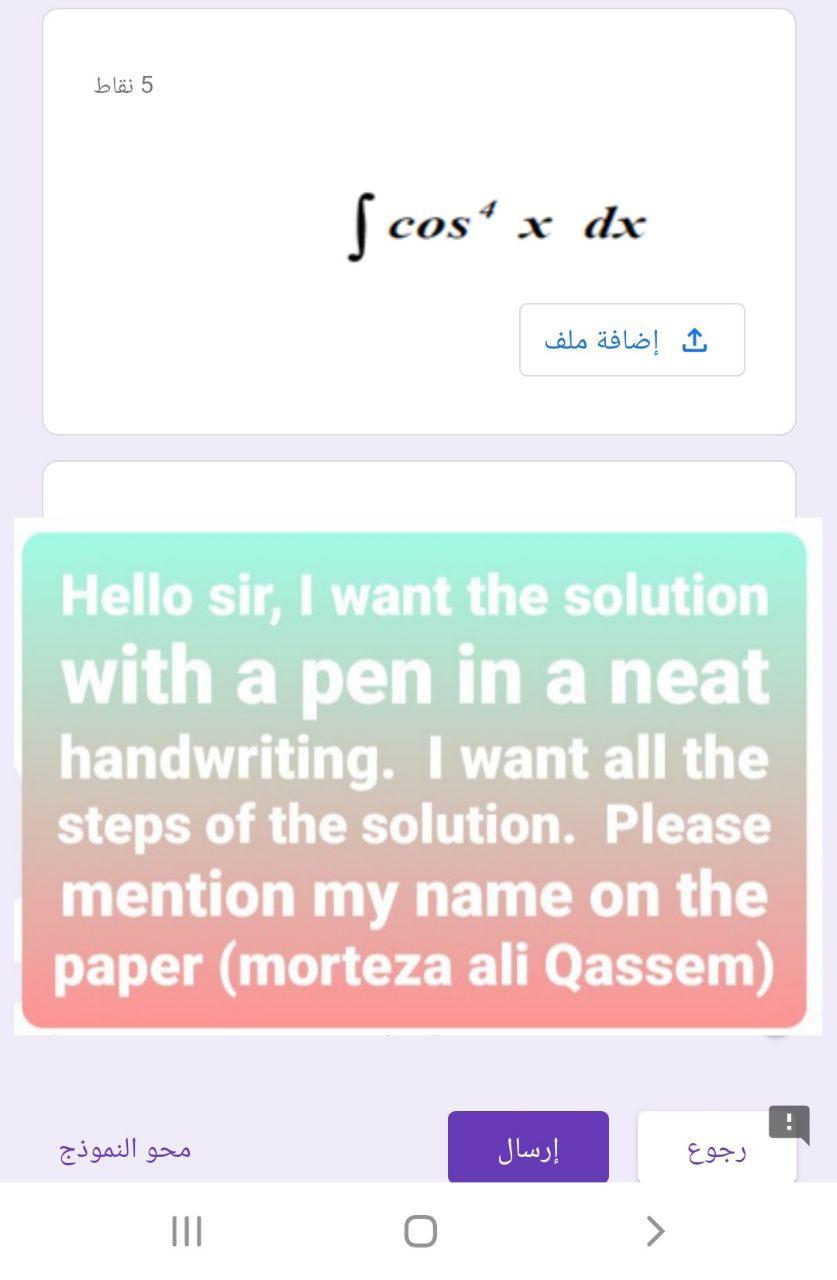The width and height of the screenshot is (837, 1280).
Task: Go to the home screen
Action: click(x=420, y=1231)
